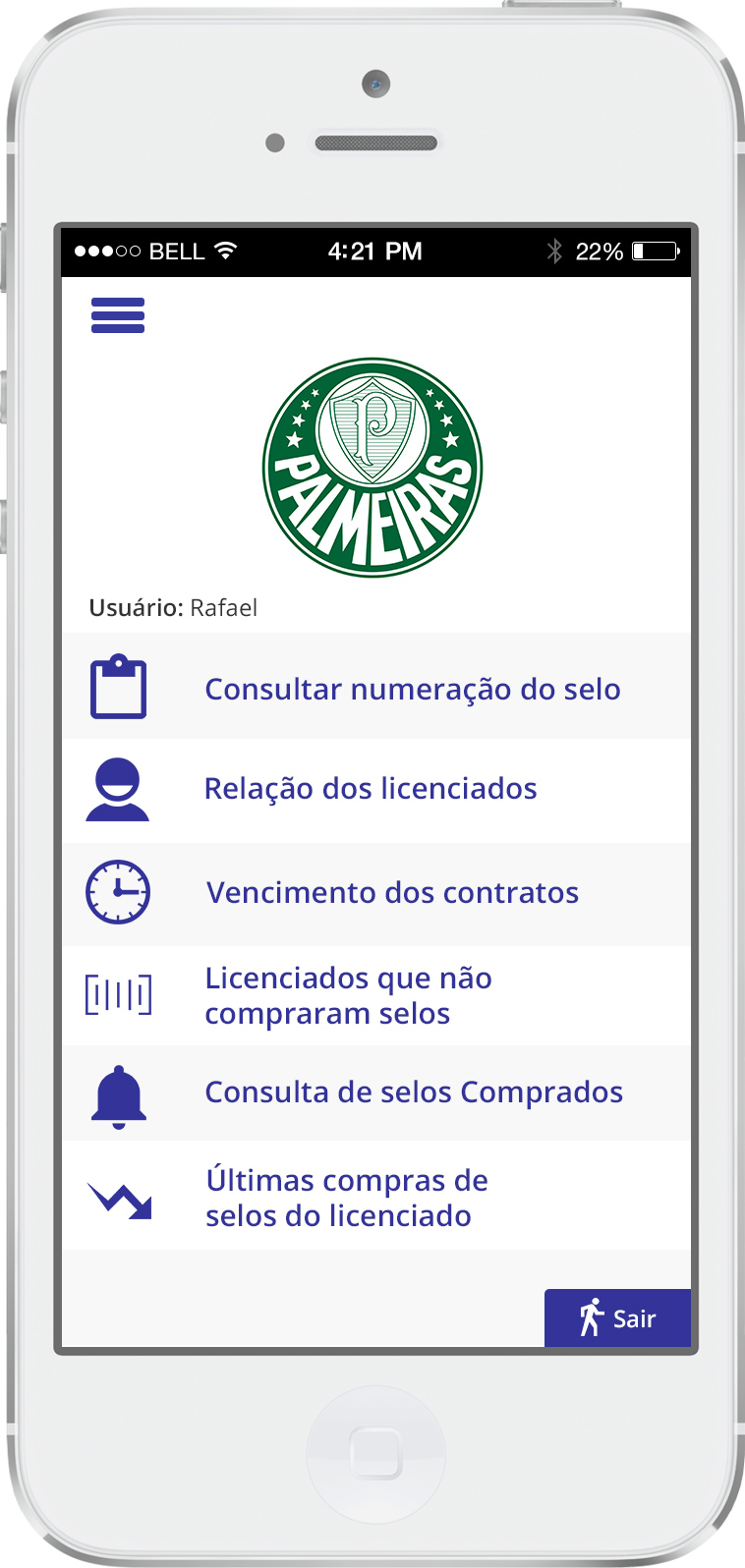The height and width of the screenshot is (1568, 745).
Task: Go to Consulta de selos Comprados
Action: (x=414, y=1092)
